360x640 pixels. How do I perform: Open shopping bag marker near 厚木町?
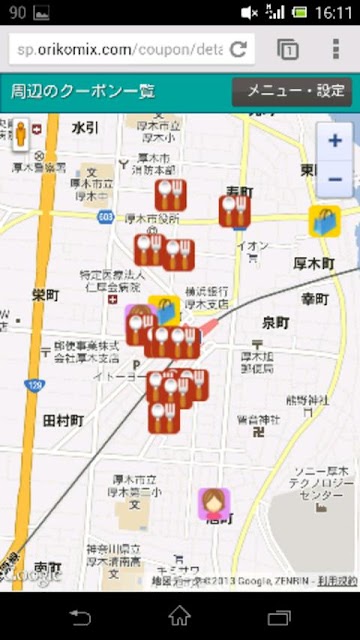(324, 221)
